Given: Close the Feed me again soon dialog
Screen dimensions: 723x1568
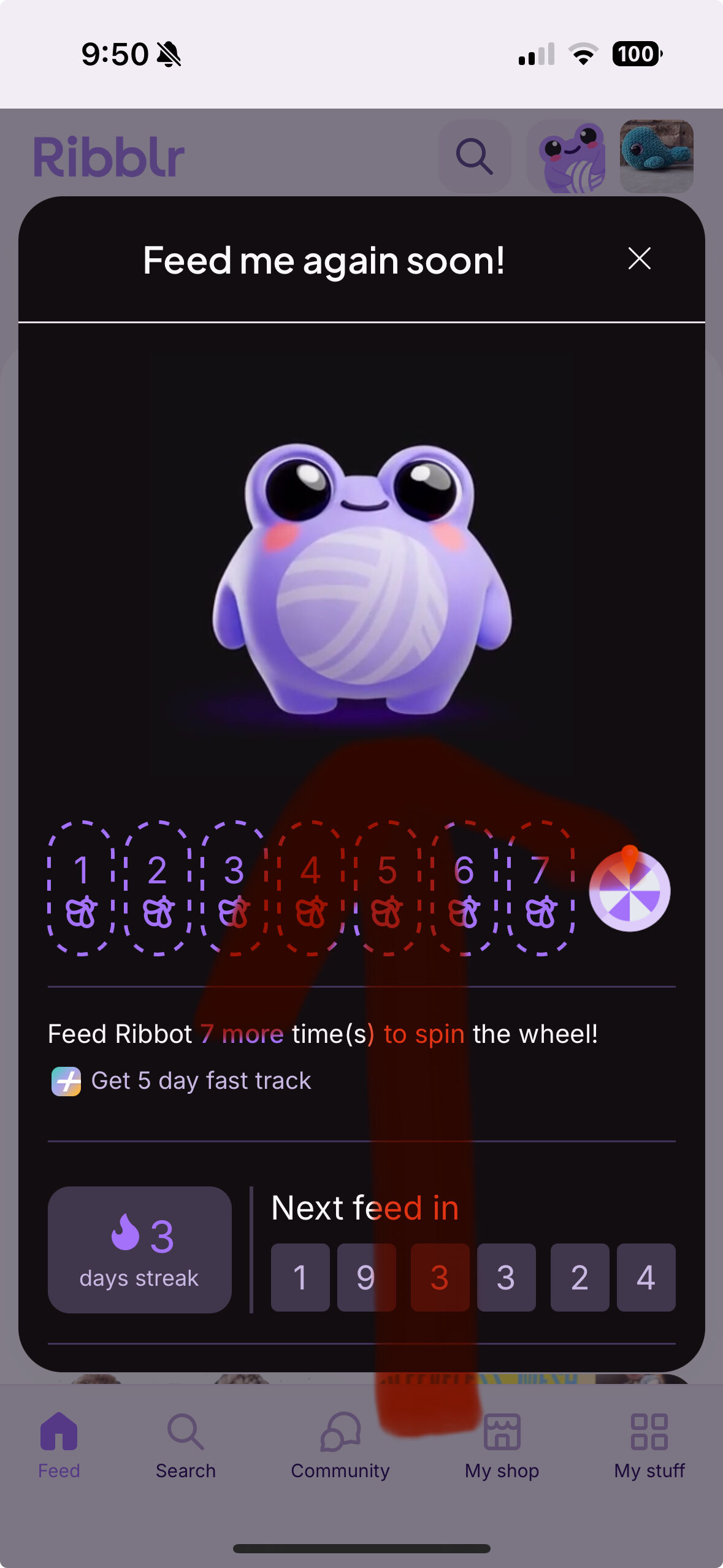Looking at the screenshot, I should coord(639,259).
